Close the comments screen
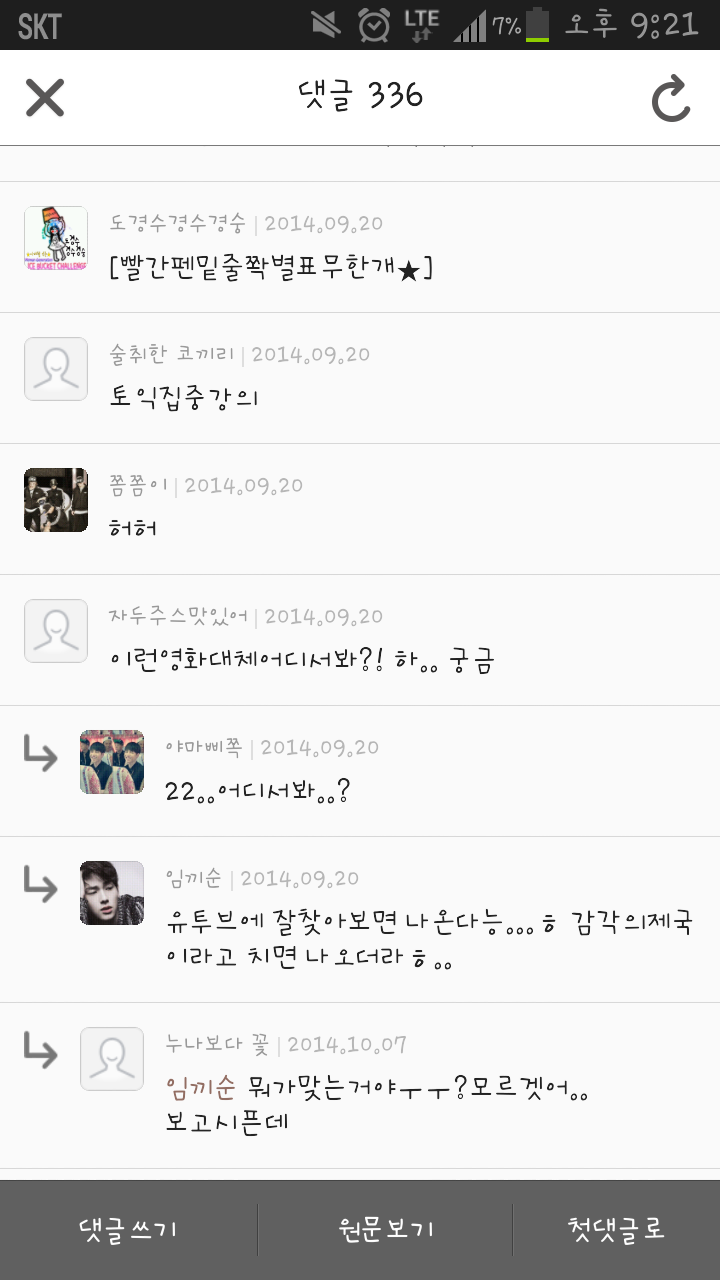Image resolution: width=720 pixels, height=1280 pixels. click(x=44, y=98)
